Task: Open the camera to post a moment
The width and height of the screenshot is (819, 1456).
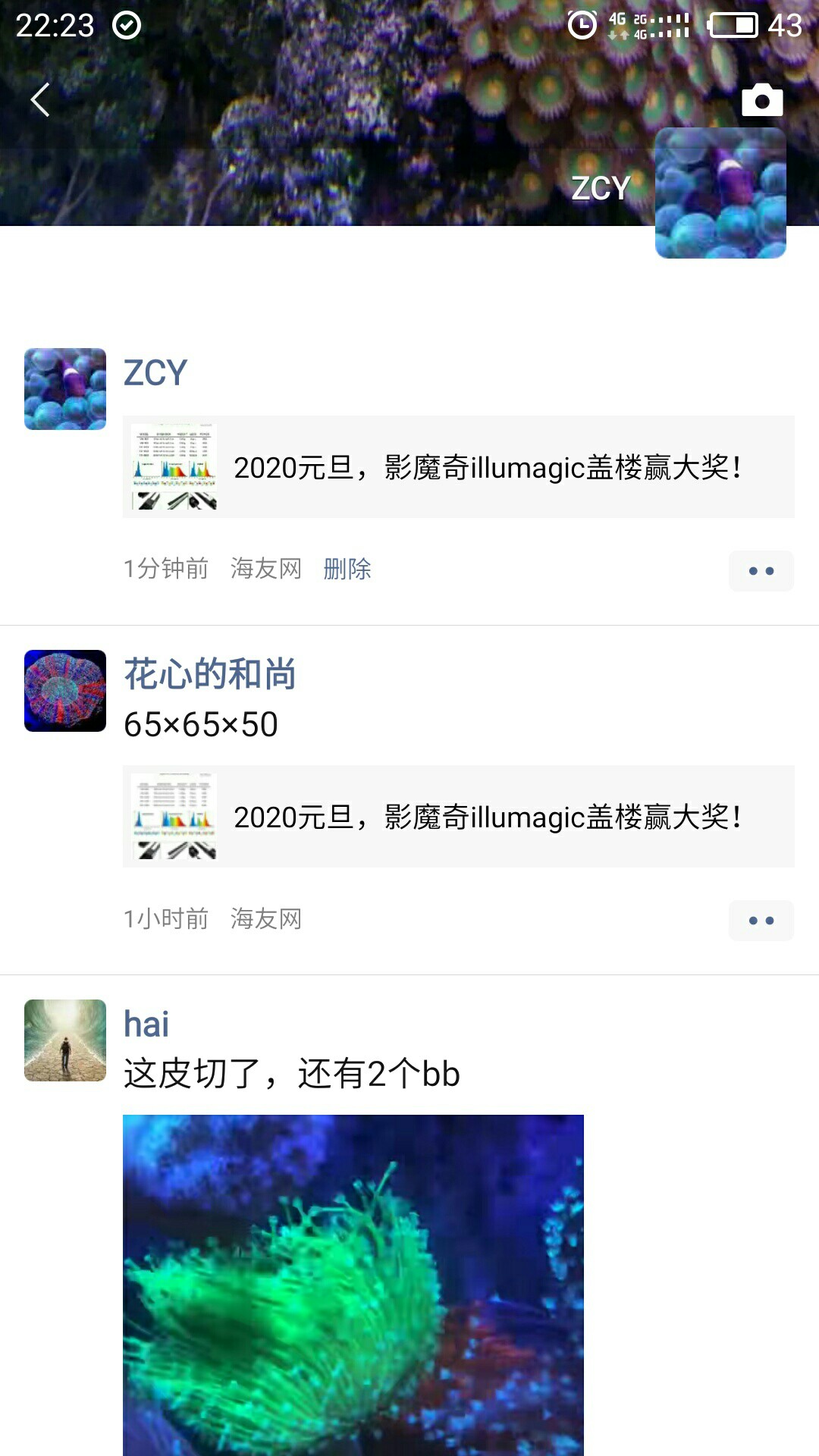Action: click(x=761, y=99)
